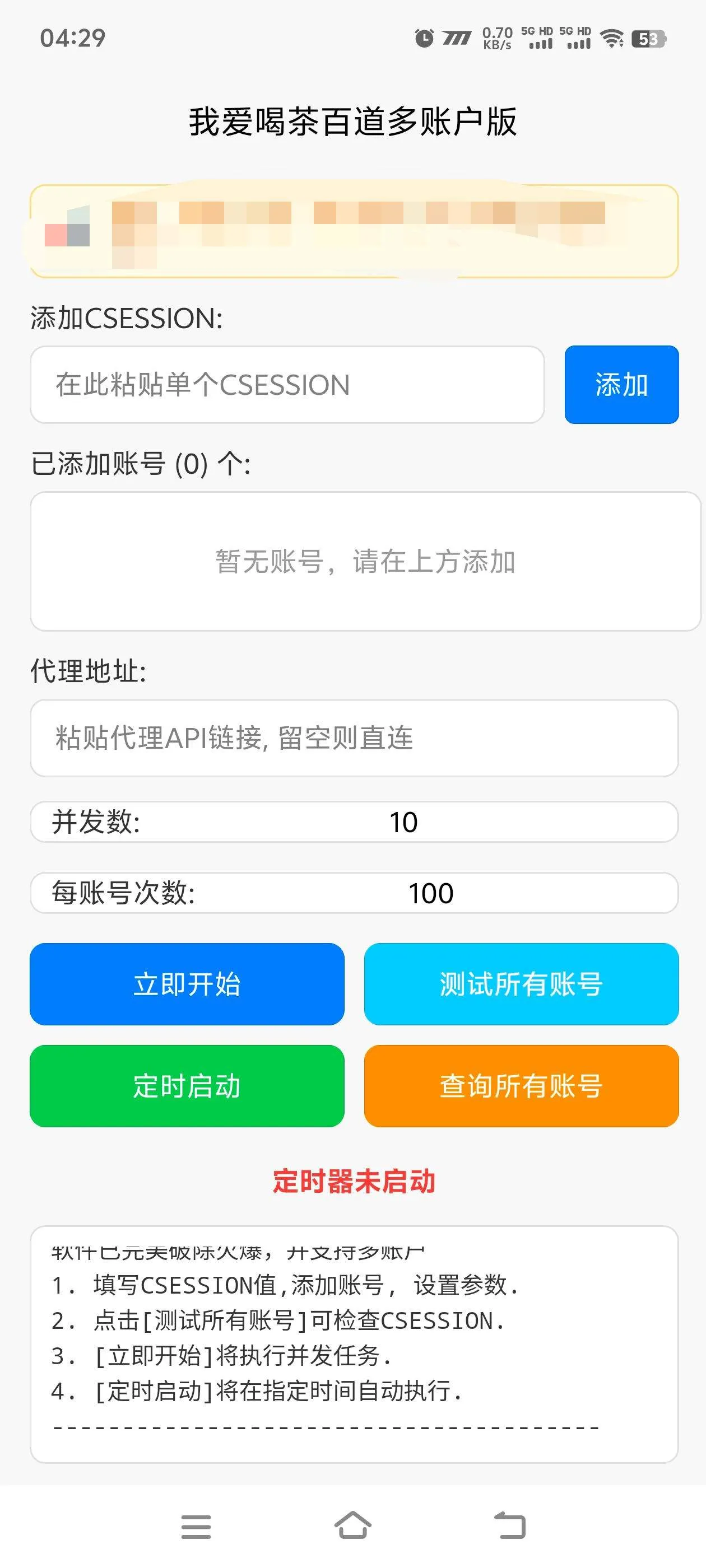The width and height of the screenshot is (706, 1568).
Task: Tap the blue 添加 button
Action: click(621, 385)
